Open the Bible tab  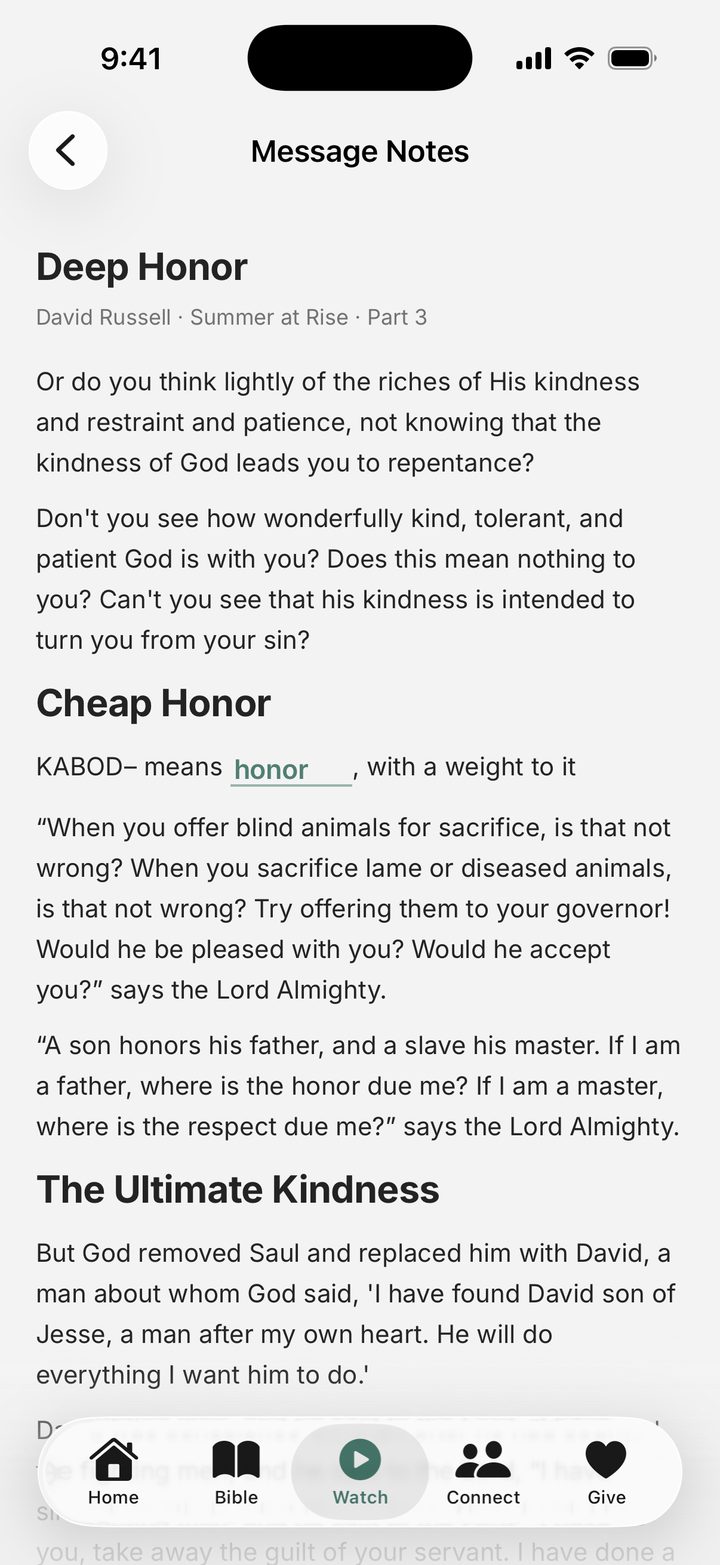click(236, 1472)
